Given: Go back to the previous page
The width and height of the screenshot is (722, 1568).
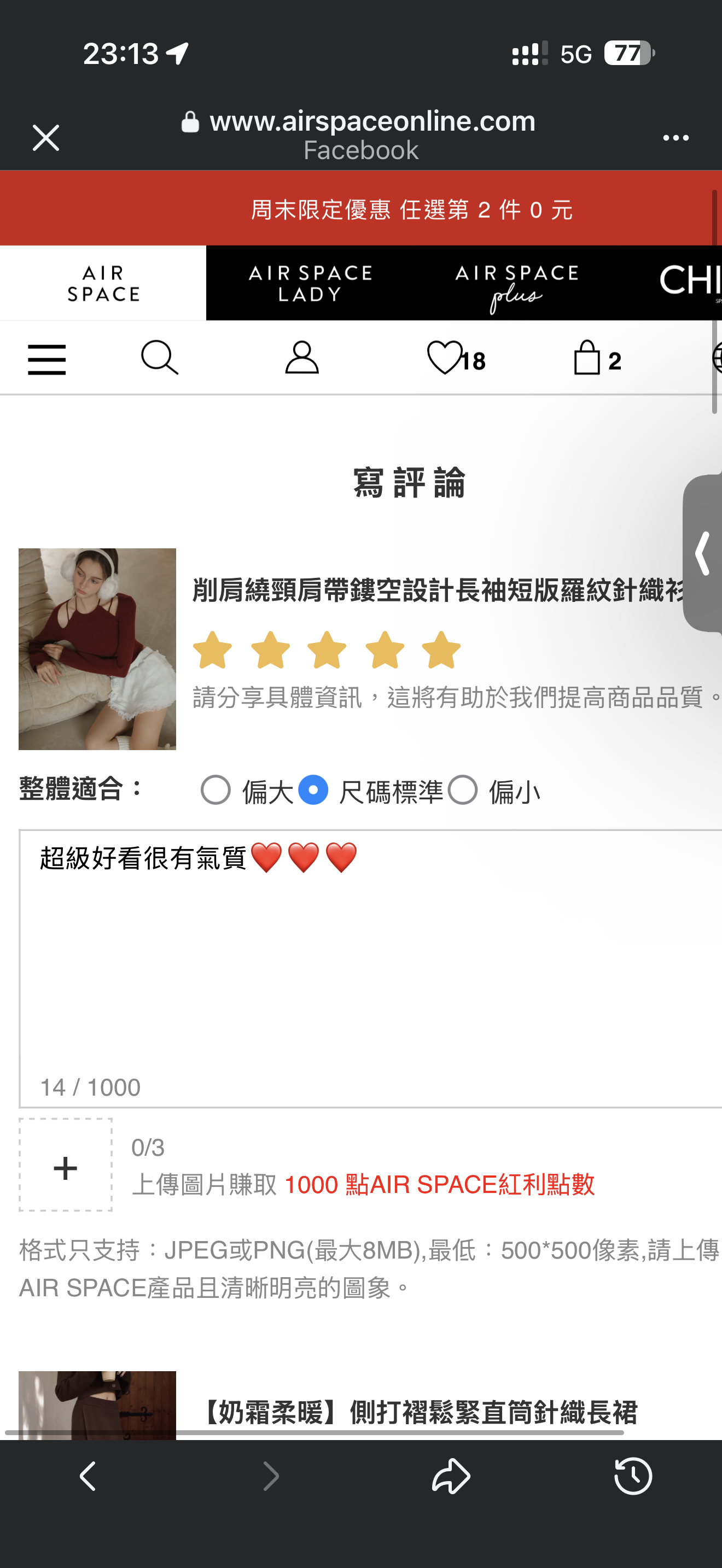Looking at the screenshot, I should coord(89,1476).
